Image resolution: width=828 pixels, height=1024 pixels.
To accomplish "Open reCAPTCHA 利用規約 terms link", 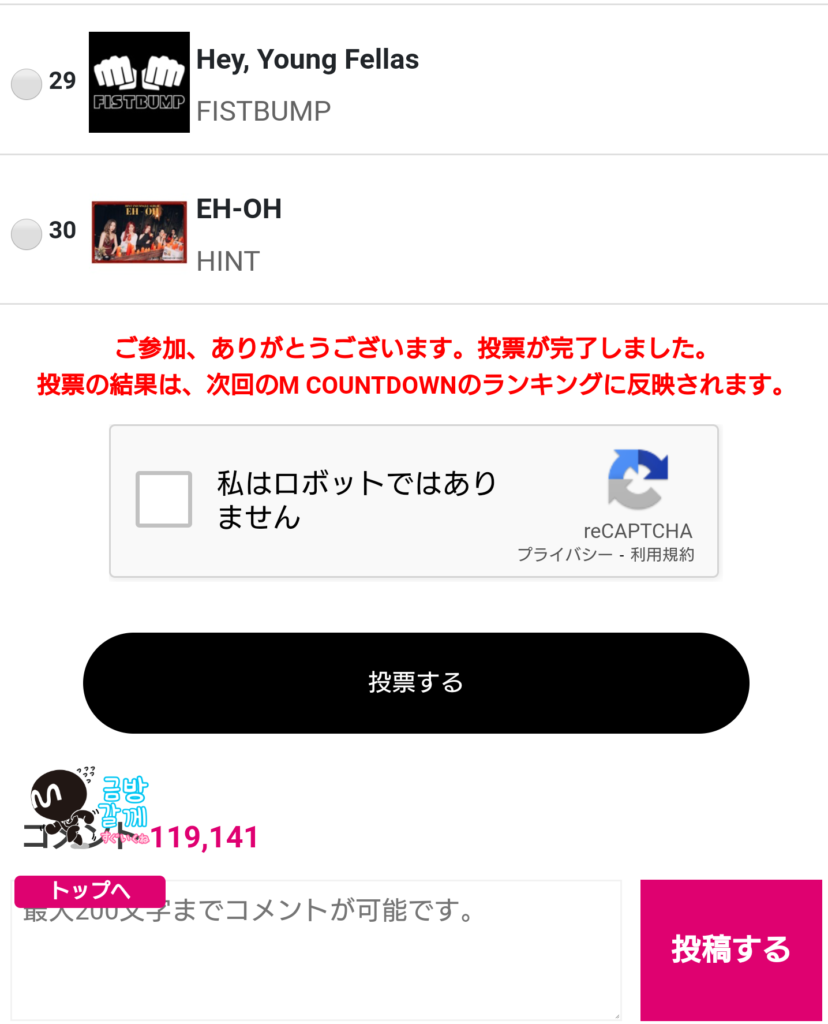I will 662,555.
